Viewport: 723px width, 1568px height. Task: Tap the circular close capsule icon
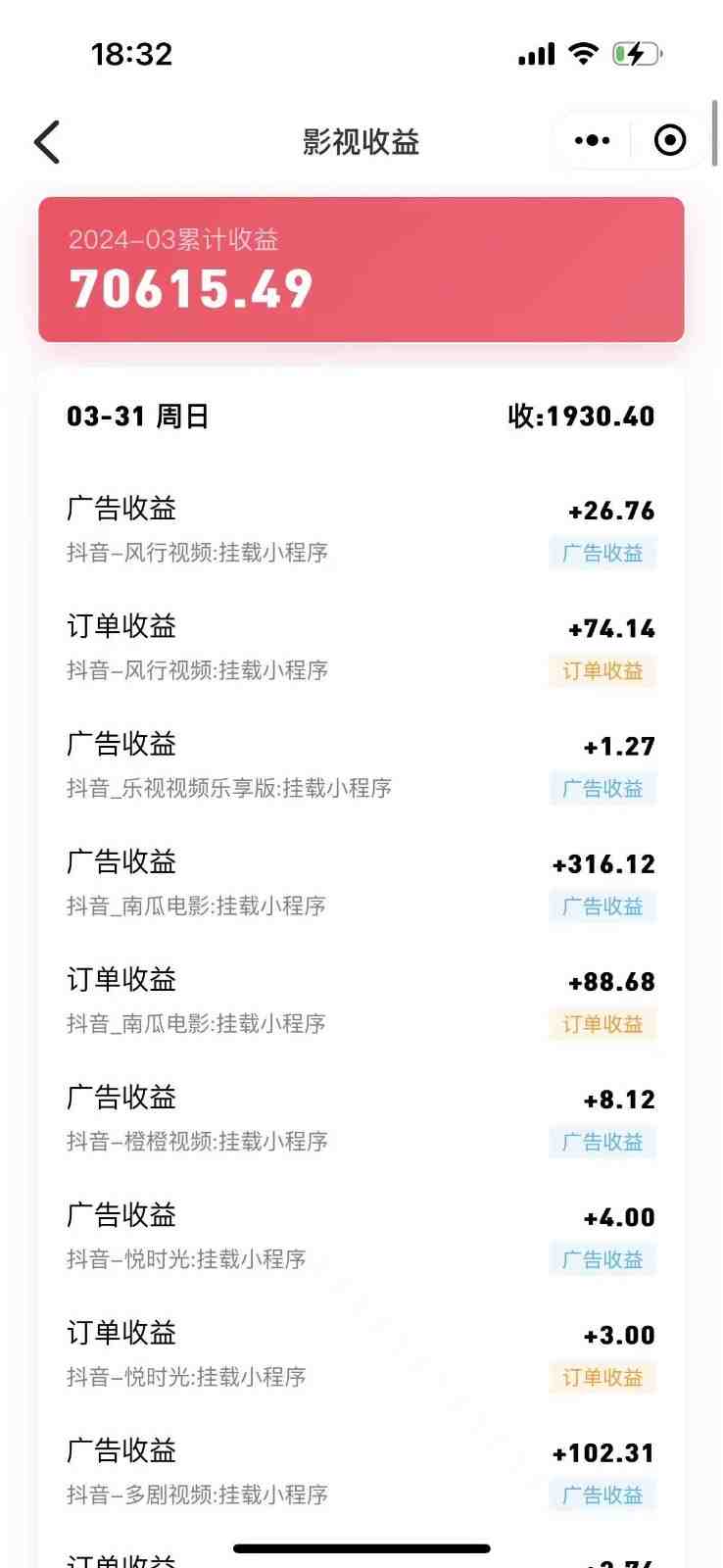[669, 140]
